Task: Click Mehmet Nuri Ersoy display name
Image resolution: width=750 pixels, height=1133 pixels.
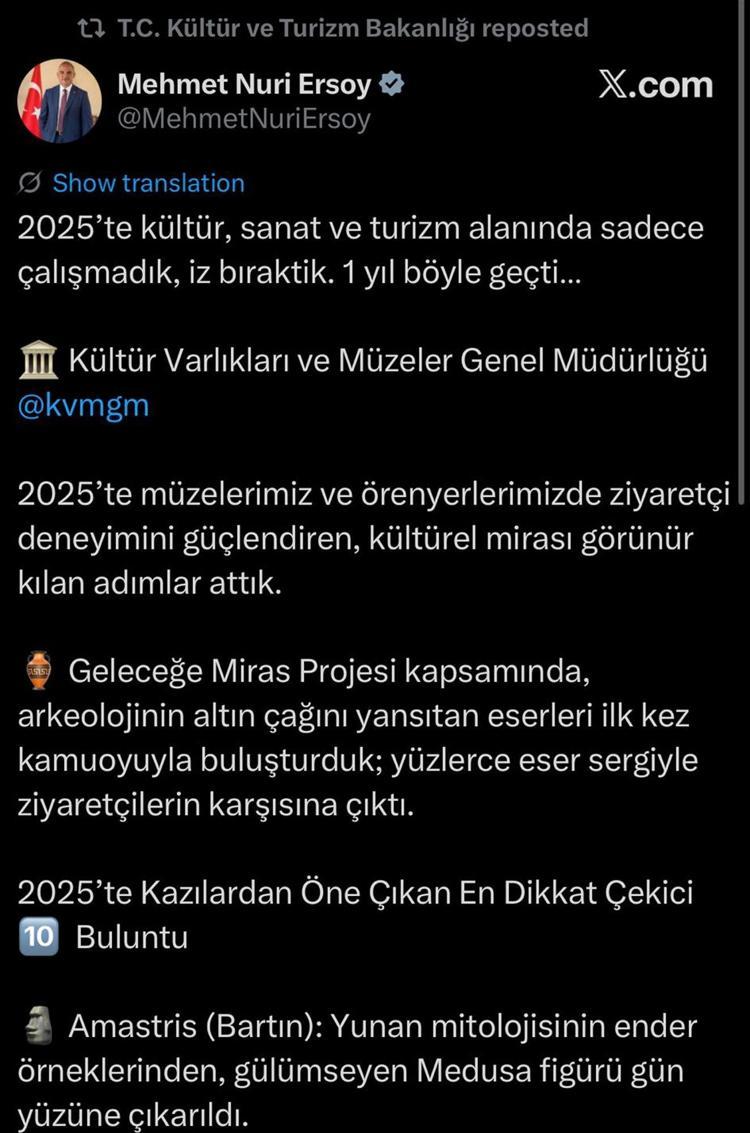Action: click(245, 85)
